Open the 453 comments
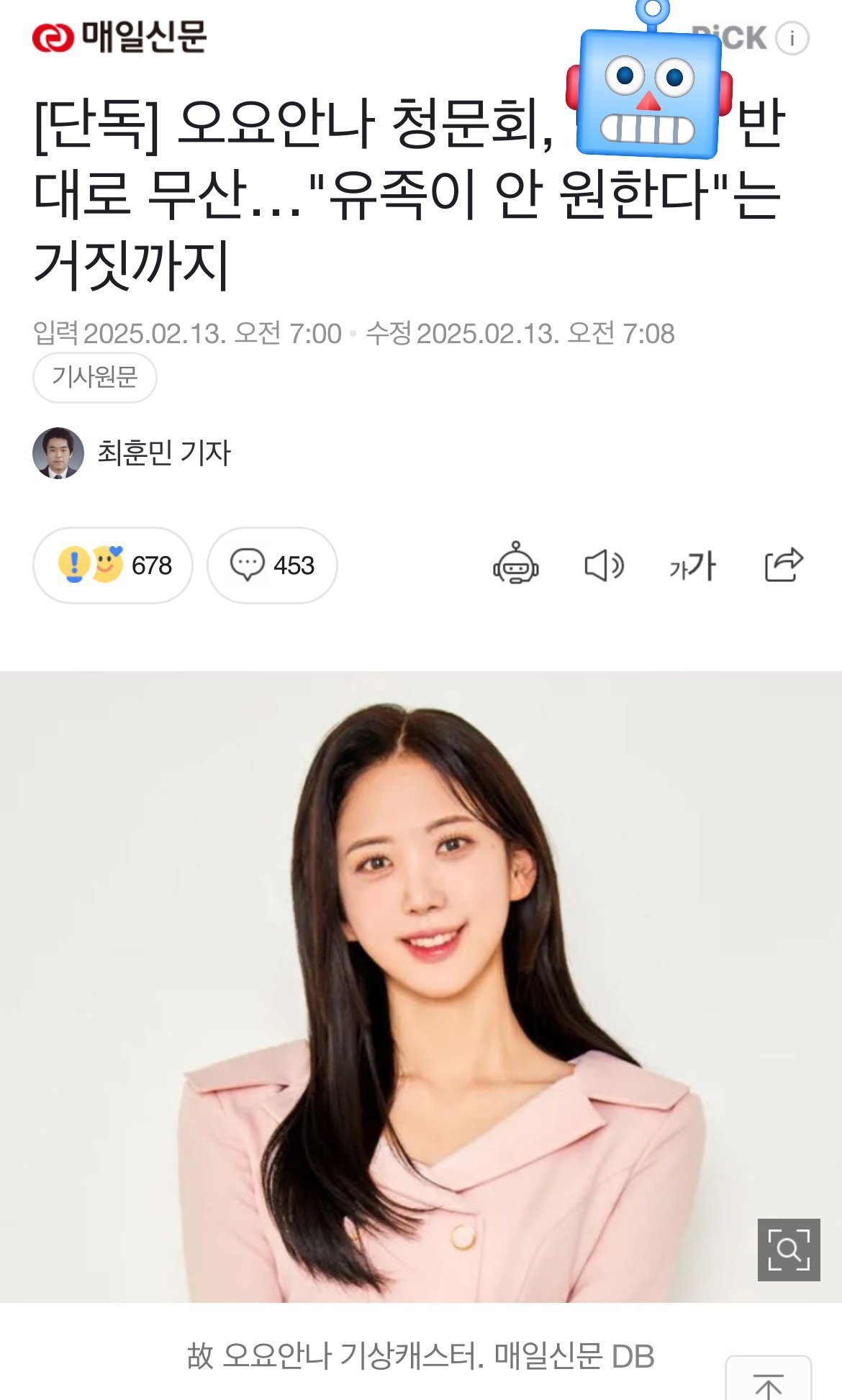The height and width of the screenshot is (1400, 842). pyautogui.click(x=272, y=565)
